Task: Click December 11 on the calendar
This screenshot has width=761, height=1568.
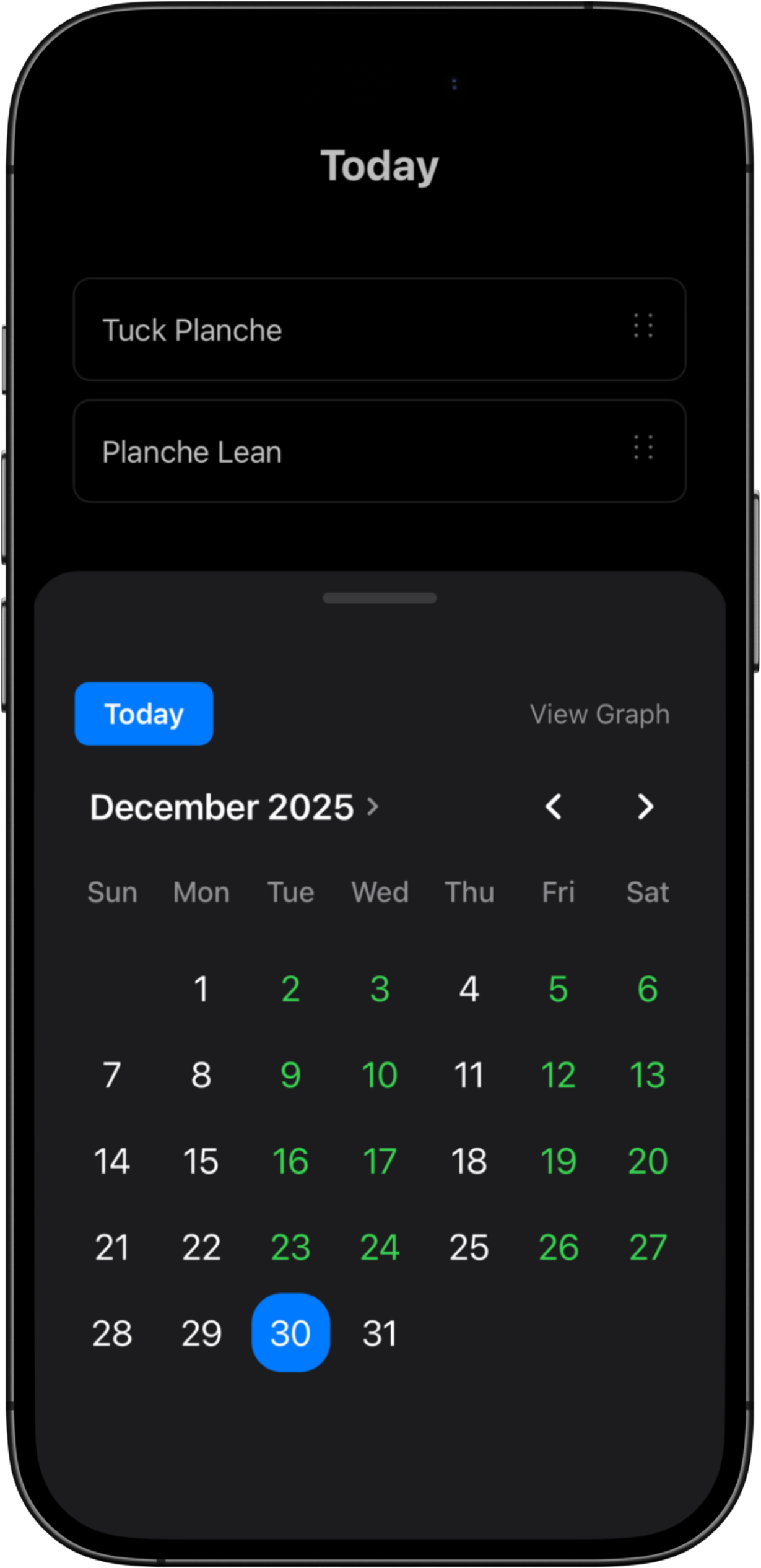Action: coord(469,1075)
